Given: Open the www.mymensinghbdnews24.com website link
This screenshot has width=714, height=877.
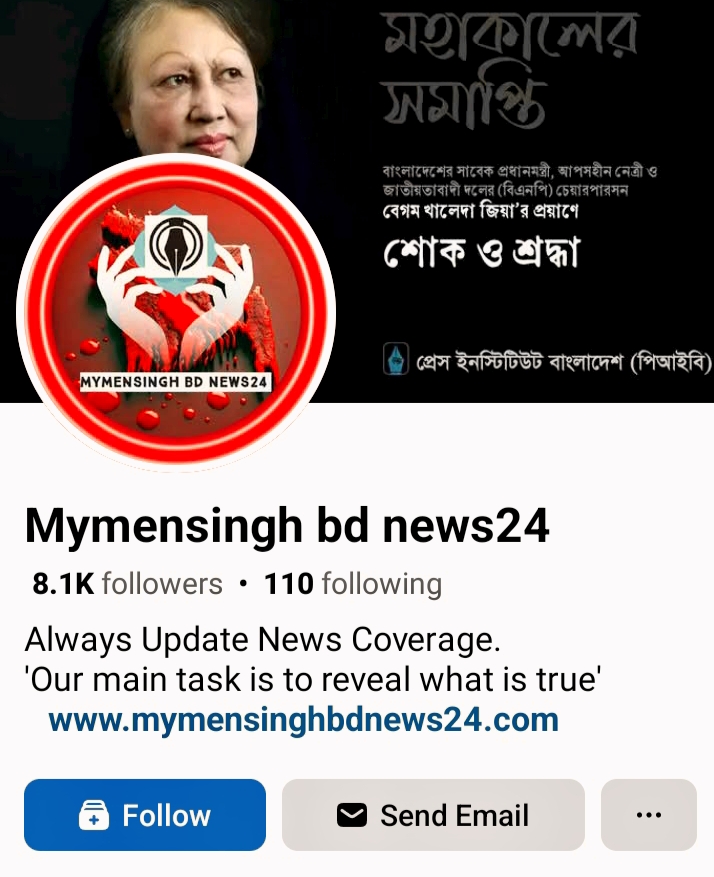Looking at the screenshot, I should (x=303, y=720).
